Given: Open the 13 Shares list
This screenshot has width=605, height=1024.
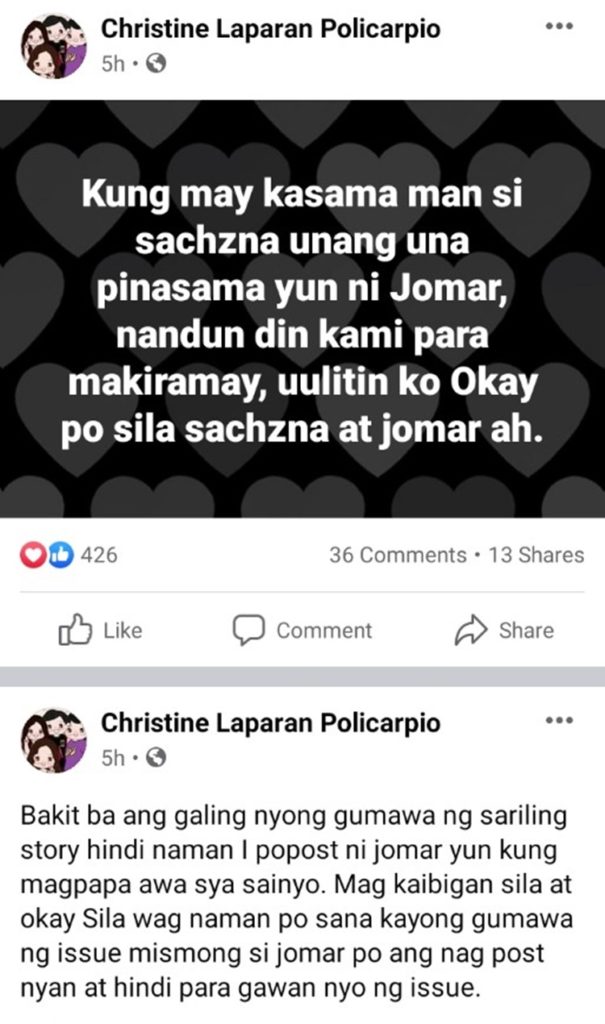Looking at the screenshot, I should point(536,555).
